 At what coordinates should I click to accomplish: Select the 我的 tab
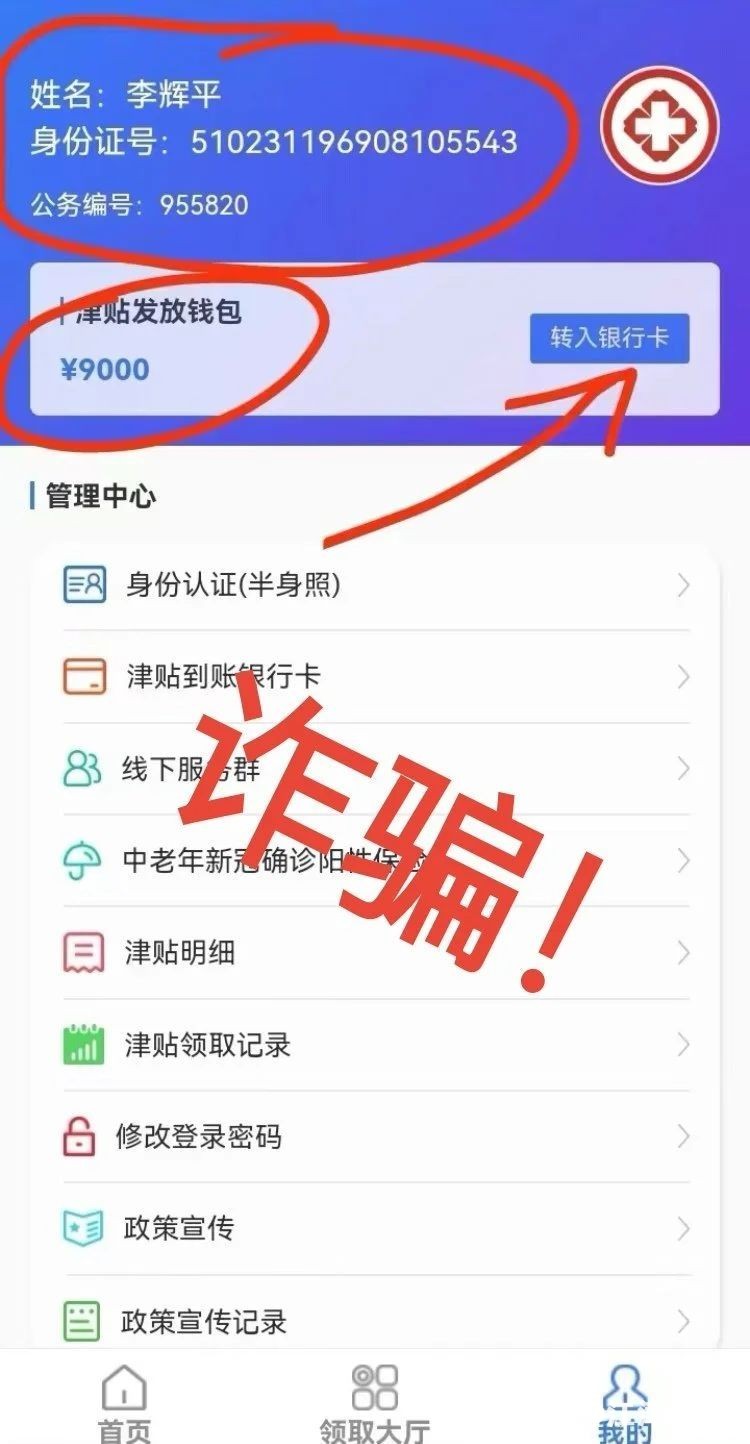tap(625, 1402)
